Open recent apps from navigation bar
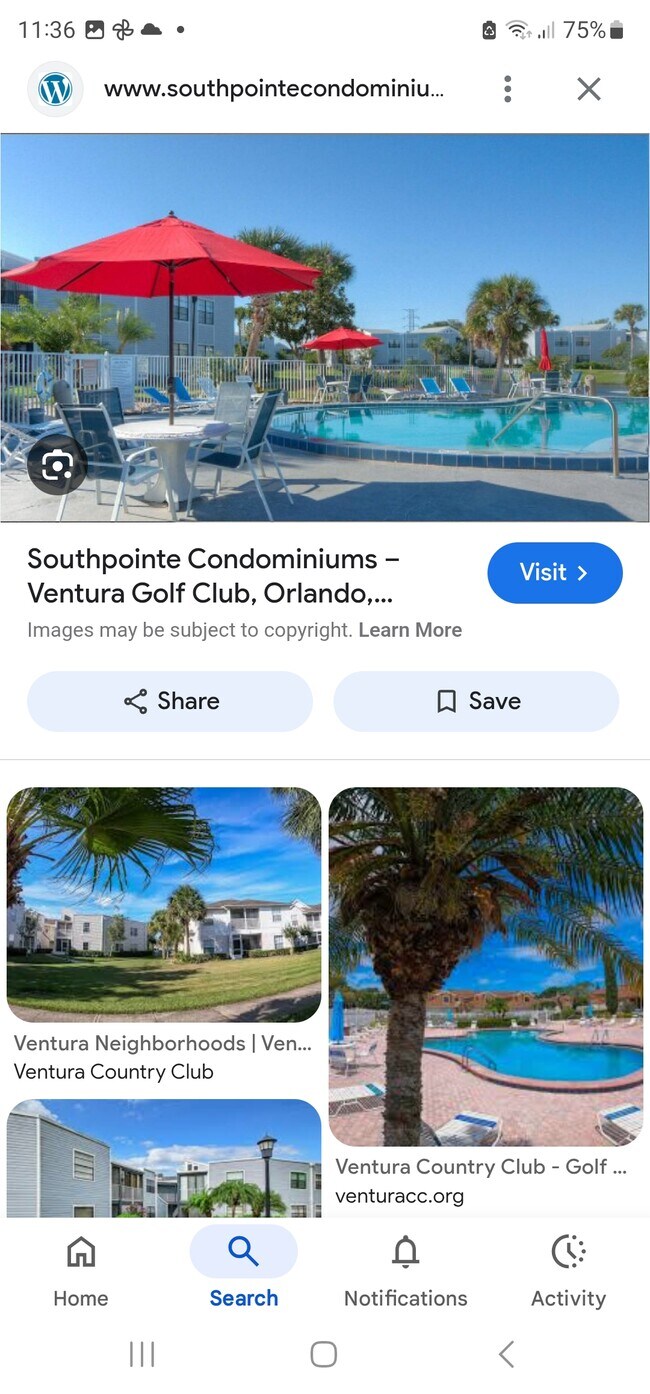This screenshot has width=650, height=1394. point(142,1354)
